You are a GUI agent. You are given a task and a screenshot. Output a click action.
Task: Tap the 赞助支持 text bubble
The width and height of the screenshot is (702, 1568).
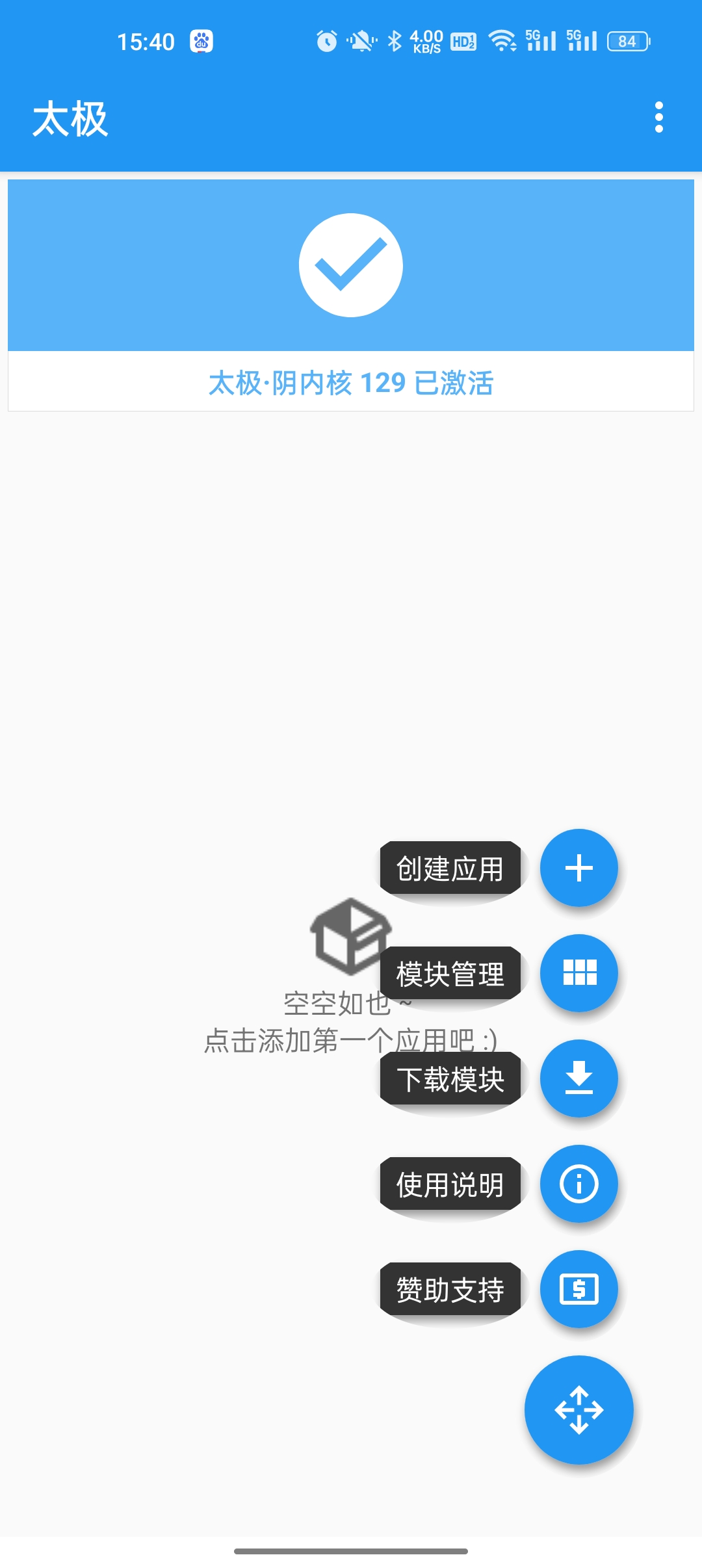(450, 1290)
